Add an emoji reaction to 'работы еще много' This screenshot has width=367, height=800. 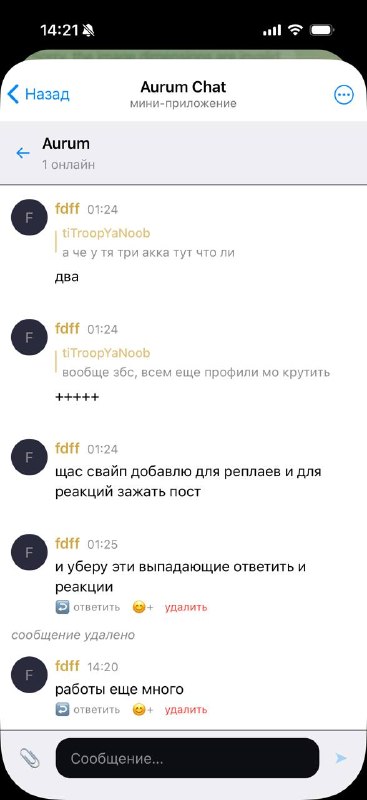(x=142, y=709)
